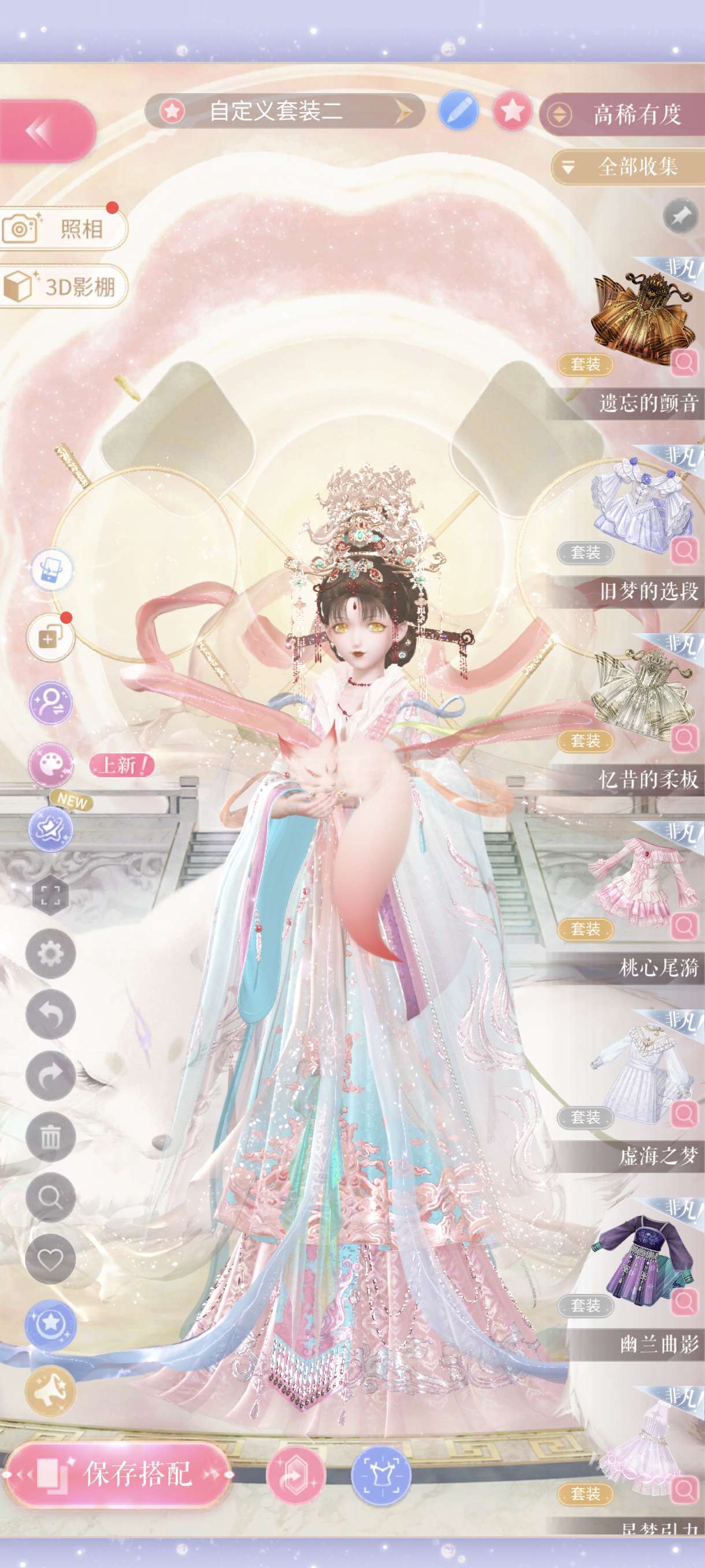Undo the last clothing change
The width and height of the screenshot is (705, 1568).
point(50,1015)
